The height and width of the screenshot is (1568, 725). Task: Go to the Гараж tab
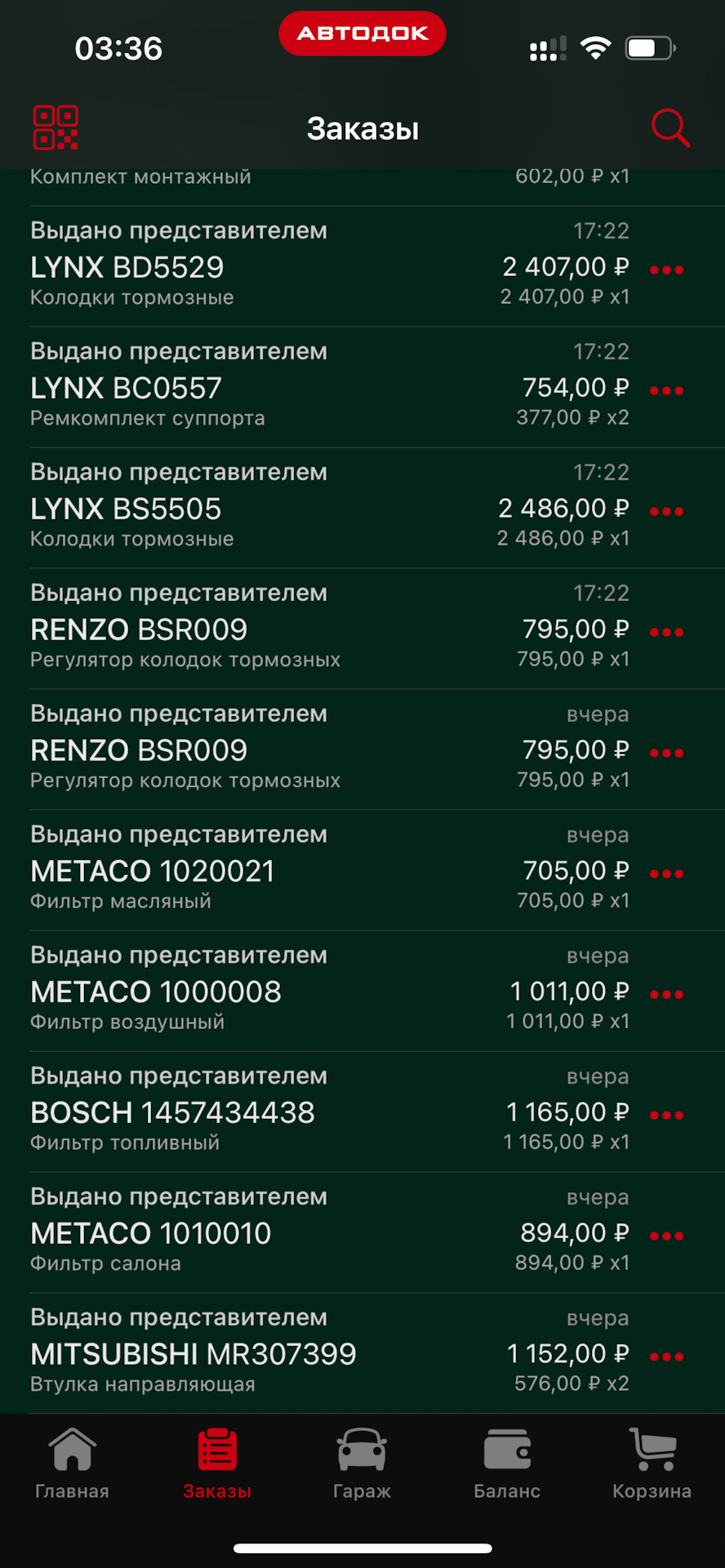(362, 1463)
